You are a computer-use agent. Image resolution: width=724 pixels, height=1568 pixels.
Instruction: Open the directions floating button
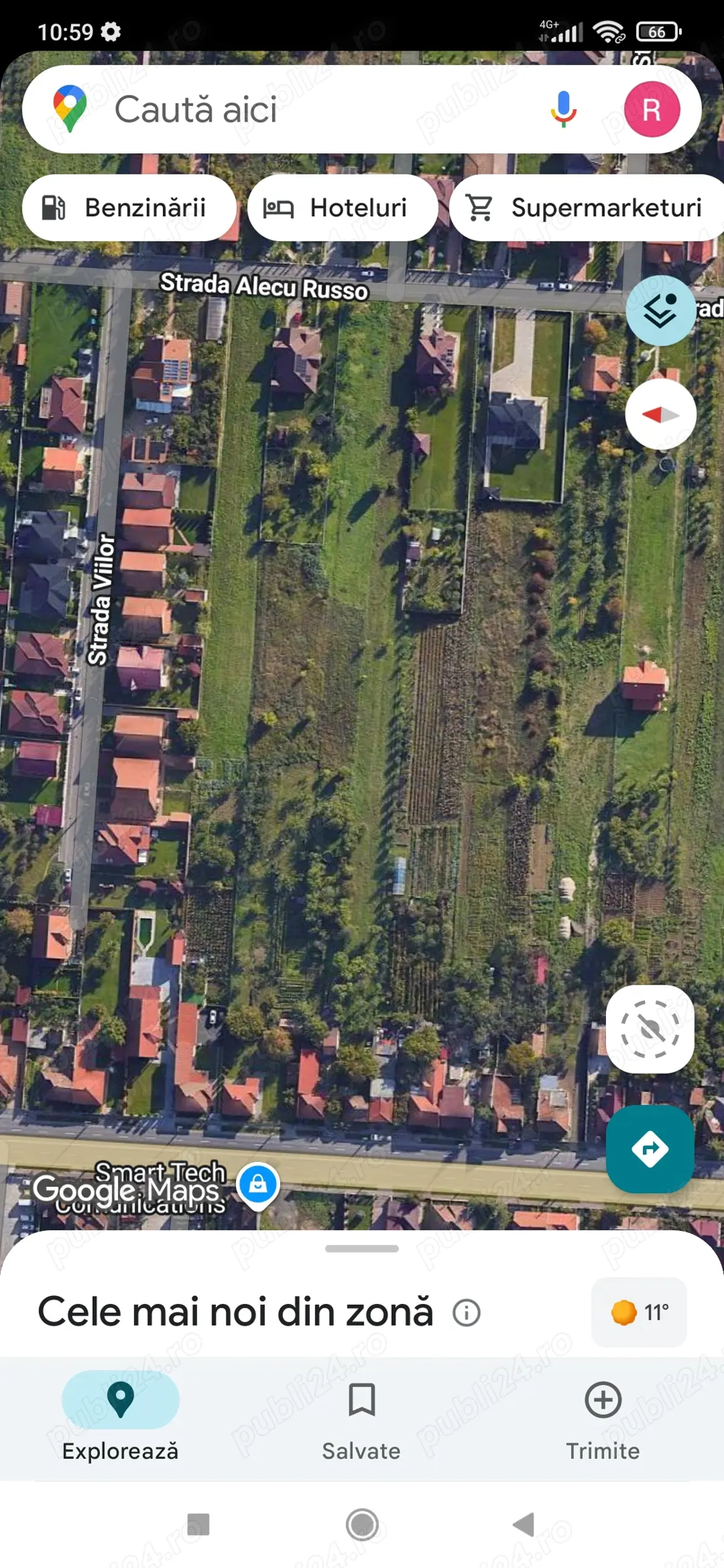pos(649,1148)
